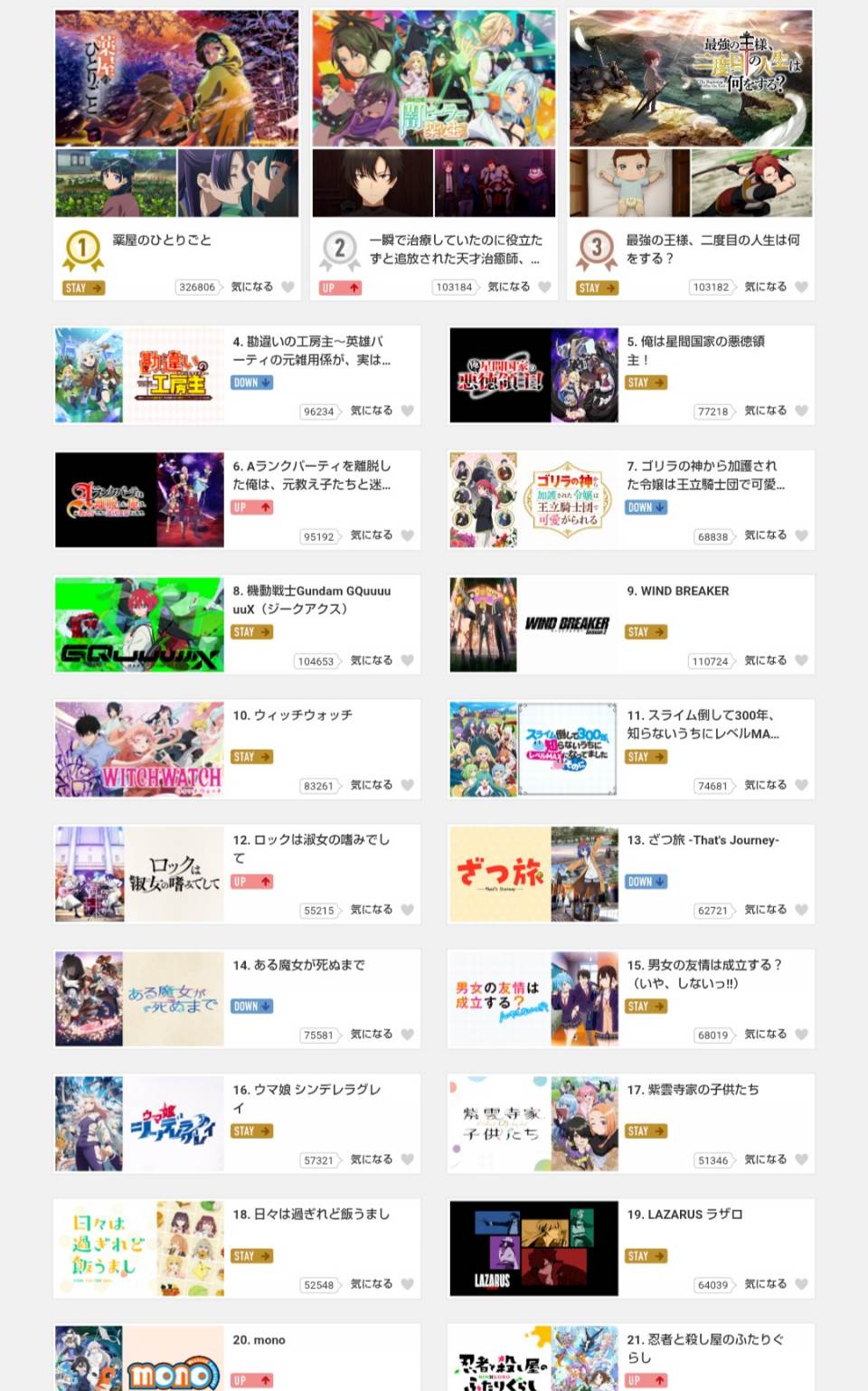
Task: Open 機動戦士Gundam GQuuuuuuX entry
Action: click(x=311, y=599)
